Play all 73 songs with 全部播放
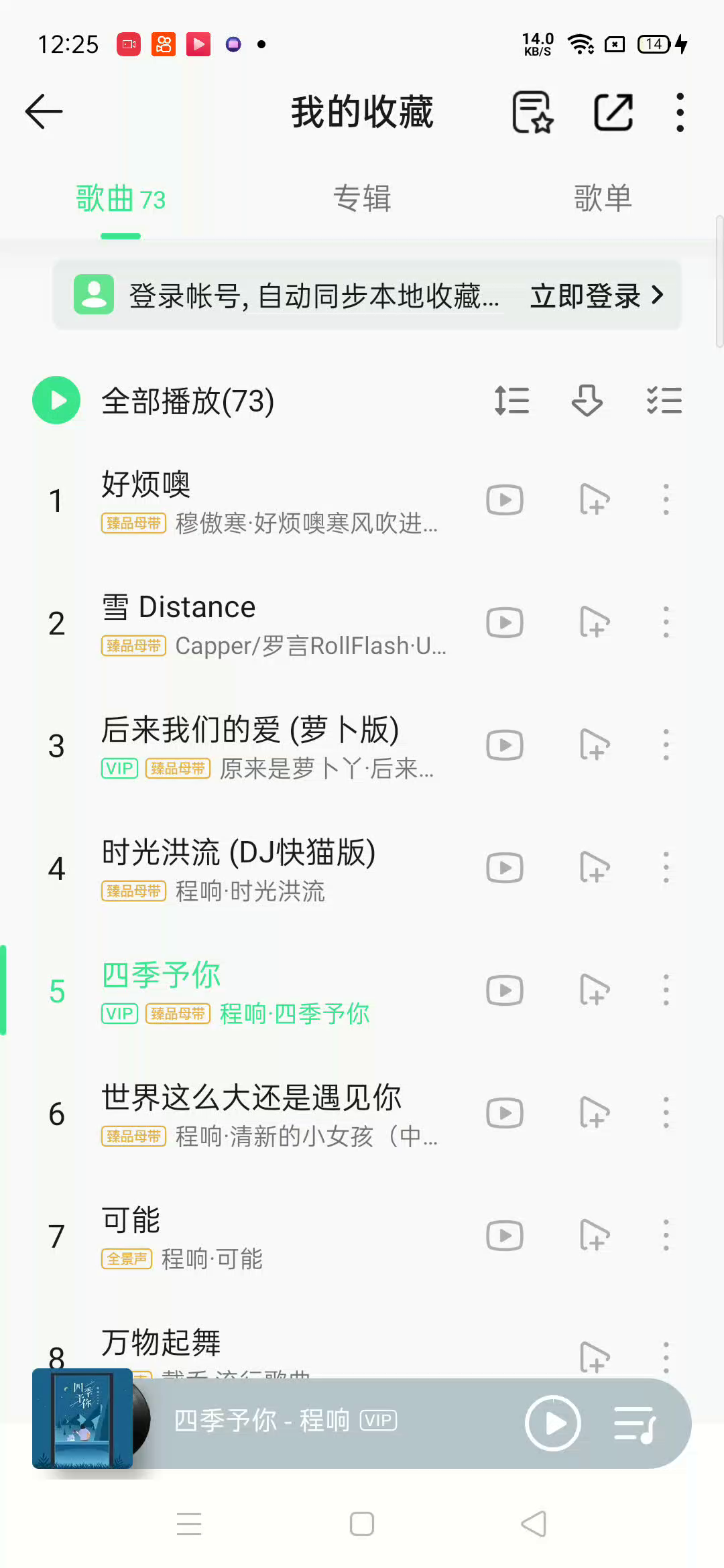Image resolution: width=724 pixels, height=1568 pixels. [57, 401]
